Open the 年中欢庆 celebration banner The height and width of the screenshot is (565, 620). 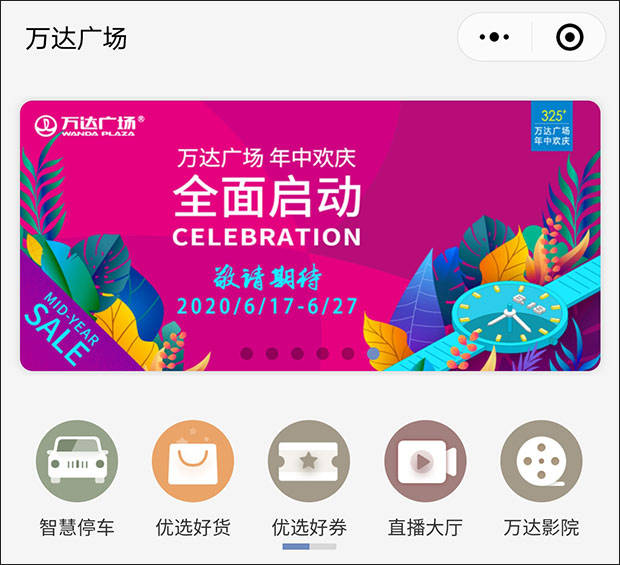[x=310, y=235]
